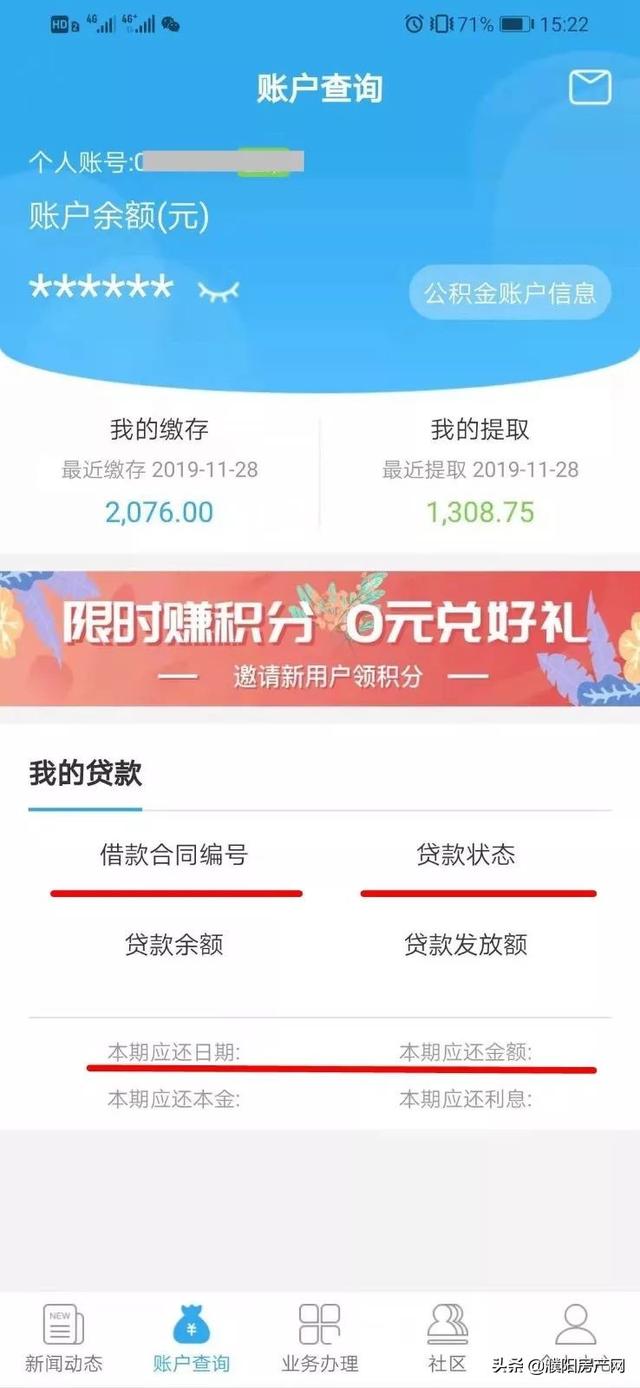Open 我的提取 withdrawal details

480,472
